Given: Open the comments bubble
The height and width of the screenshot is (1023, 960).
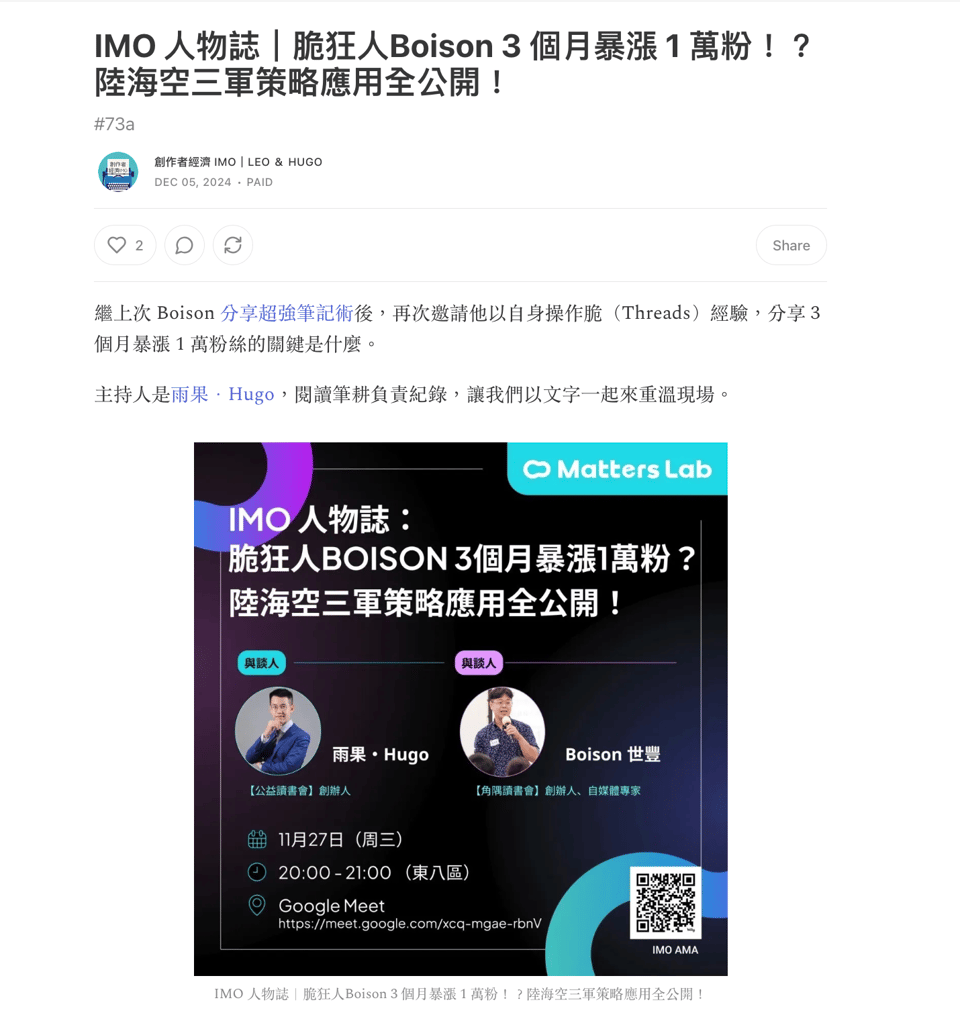Looking at the screenshot, I should (x=184, y=245).
